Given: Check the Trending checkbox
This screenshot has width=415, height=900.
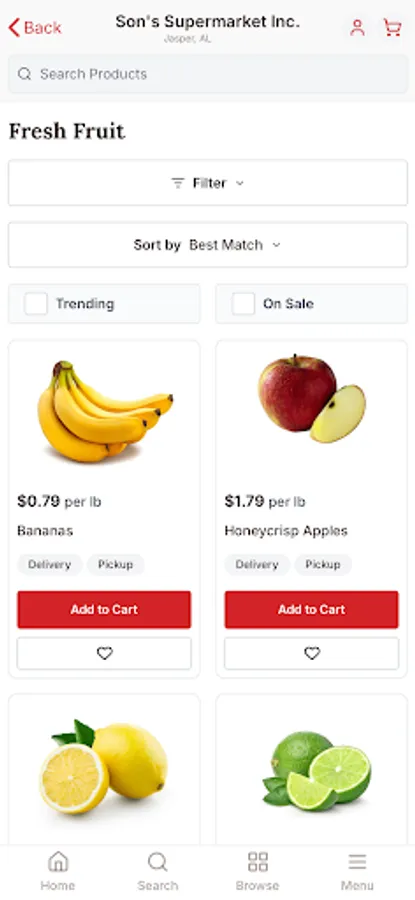Looking at the screenshot, I should [36, 304].
